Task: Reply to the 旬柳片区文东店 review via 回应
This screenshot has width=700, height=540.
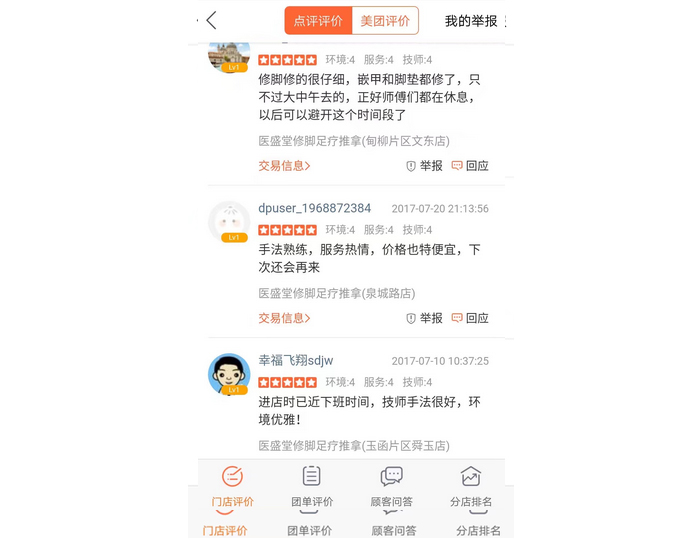Action: (x=470, y=166)
